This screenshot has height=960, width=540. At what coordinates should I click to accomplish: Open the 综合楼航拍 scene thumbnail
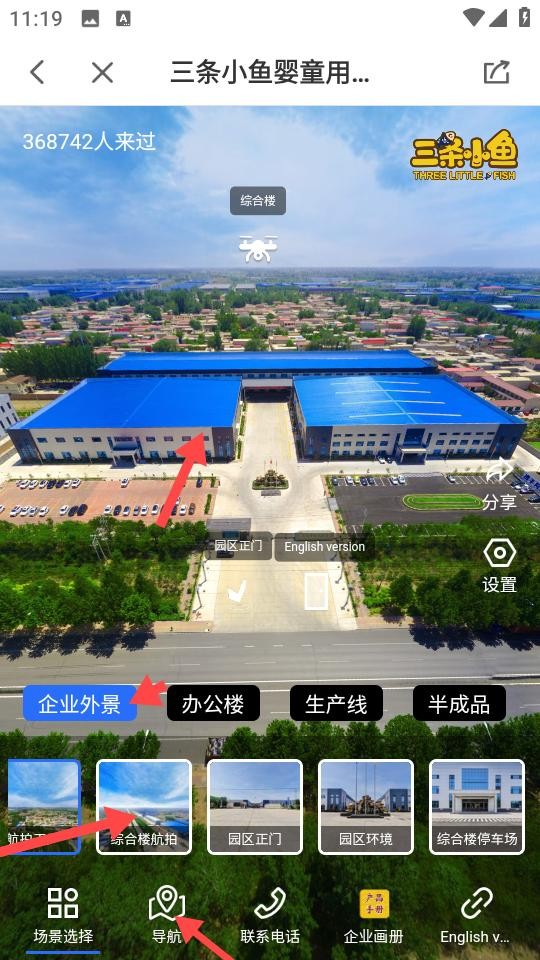click(144, 807)
